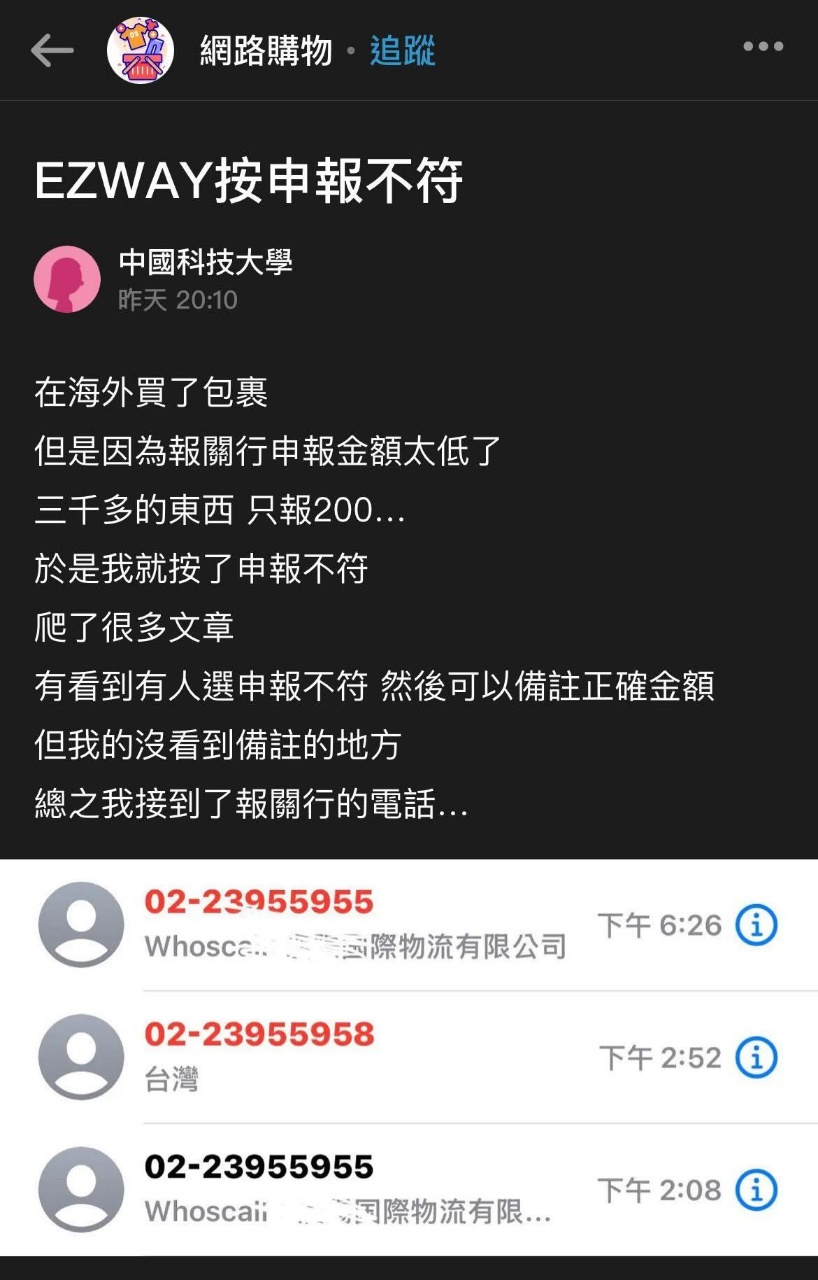Open the three-dot overflow menu
The height and width of the screenshot is (1280, 818).
point(763,47)
